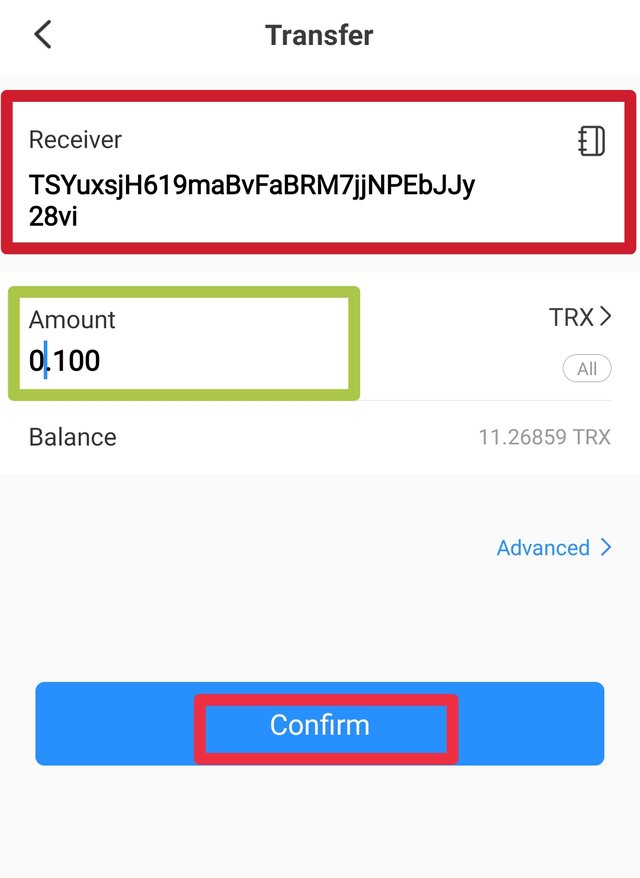The image size is (640, 878).
Task: Confirm the transfer
Action: pyautogui.click(x=320, y=725)
